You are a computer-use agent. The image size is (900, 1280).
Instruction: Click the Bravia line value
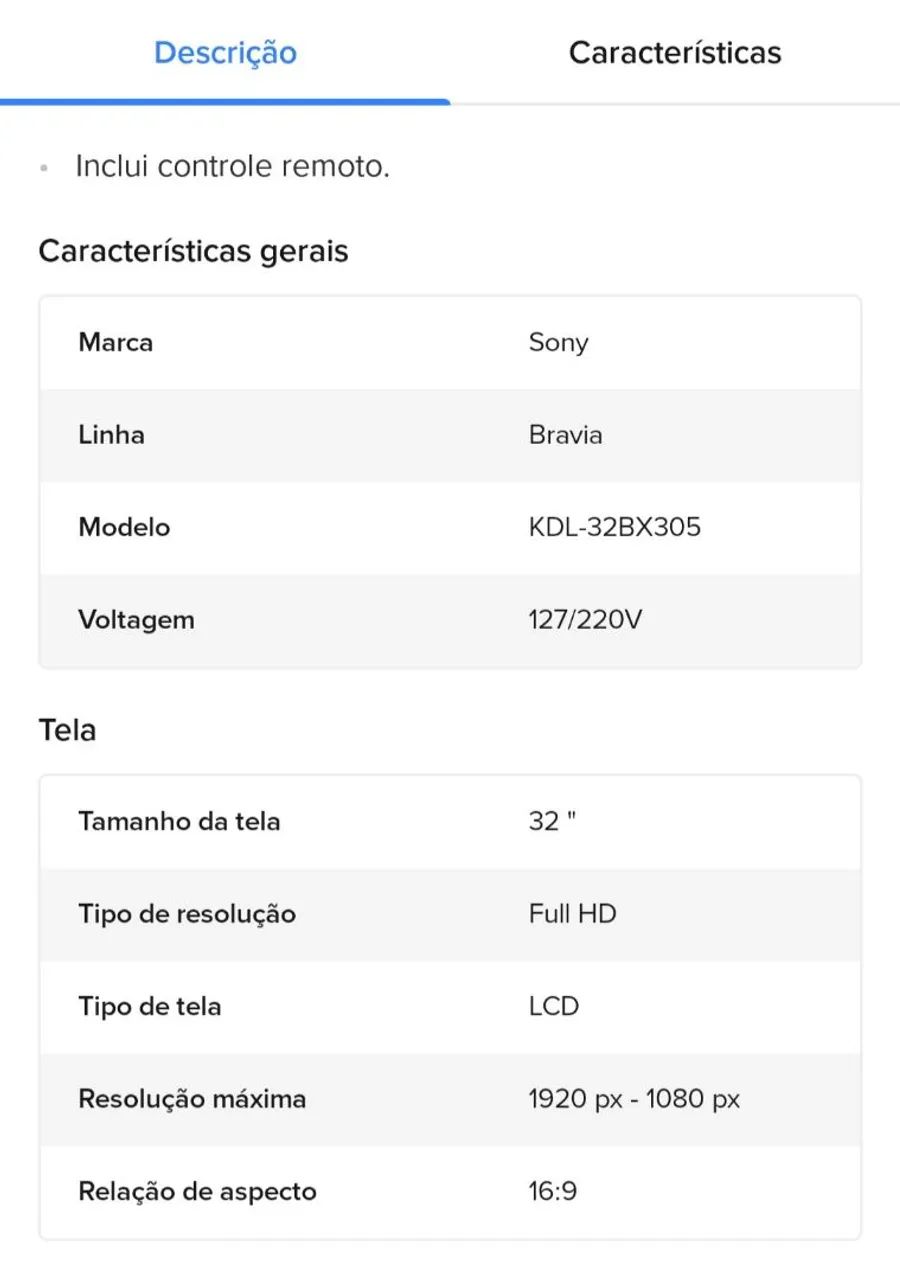click(x=565, y=435)
